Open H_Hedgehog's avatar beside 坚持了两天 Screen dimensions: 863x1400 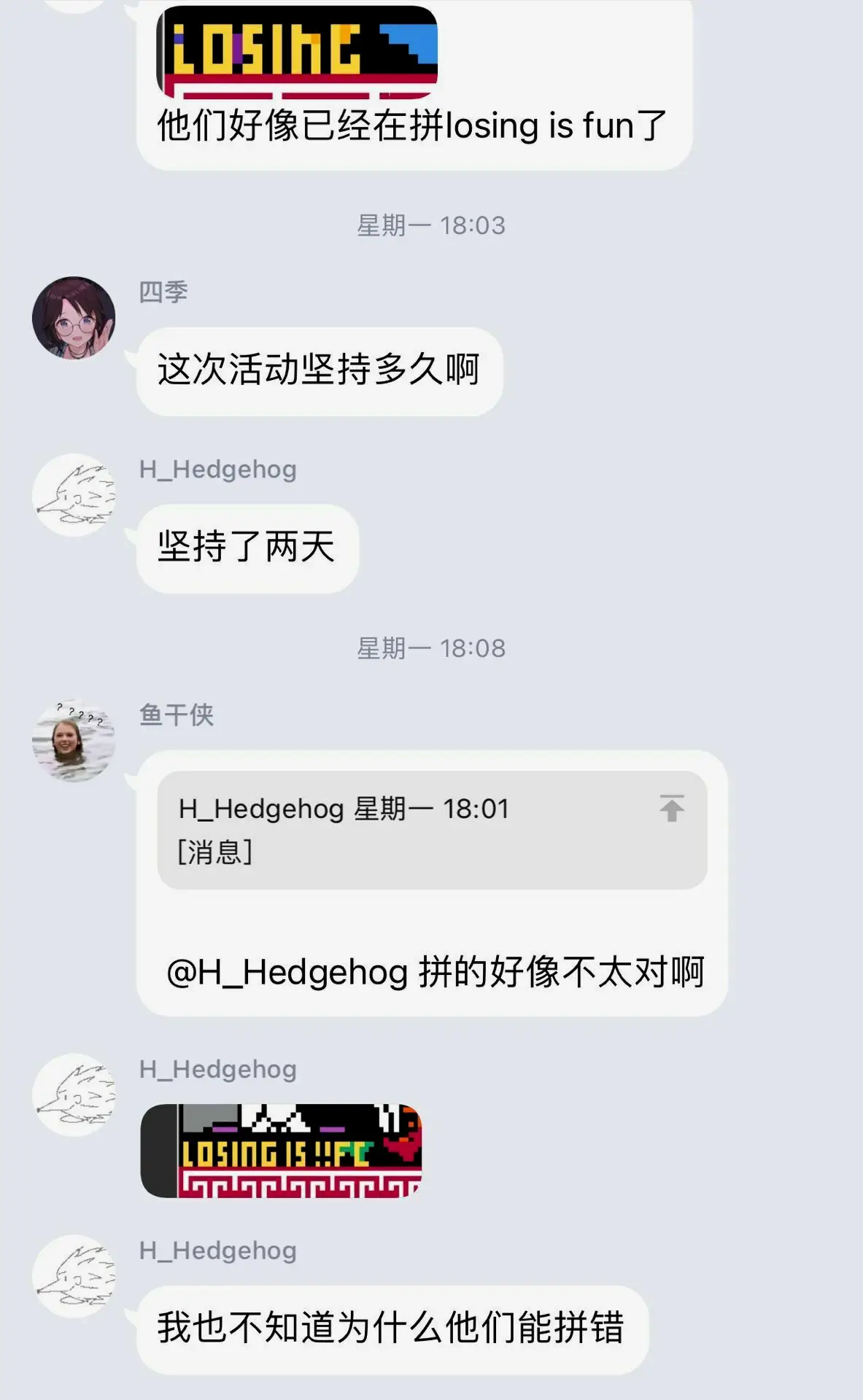pyautogui.click(x=74, y=495)
